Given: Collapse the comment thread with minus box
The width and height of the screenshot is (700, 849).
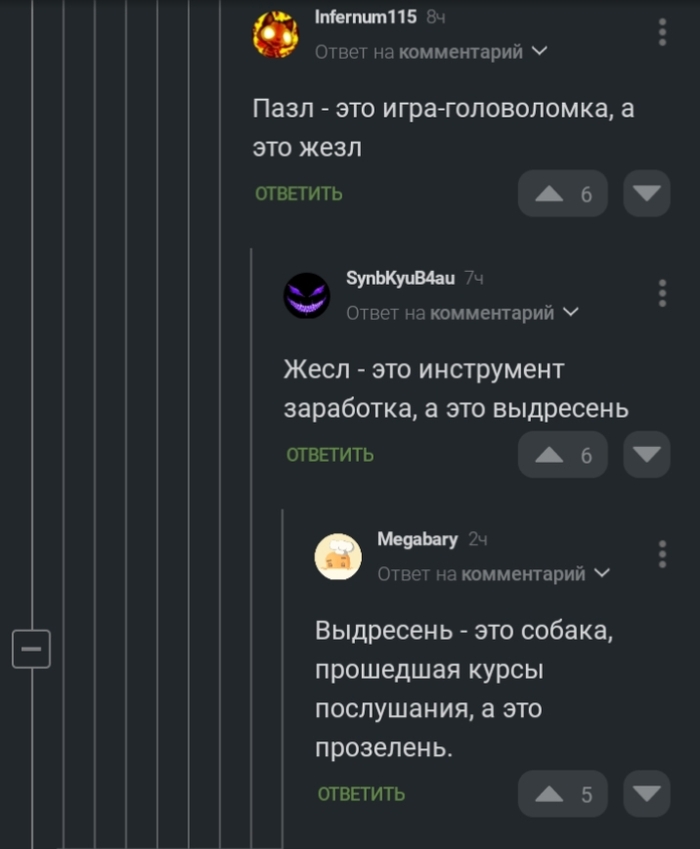Looking at the screenshot, I should [x=30, y=650].
